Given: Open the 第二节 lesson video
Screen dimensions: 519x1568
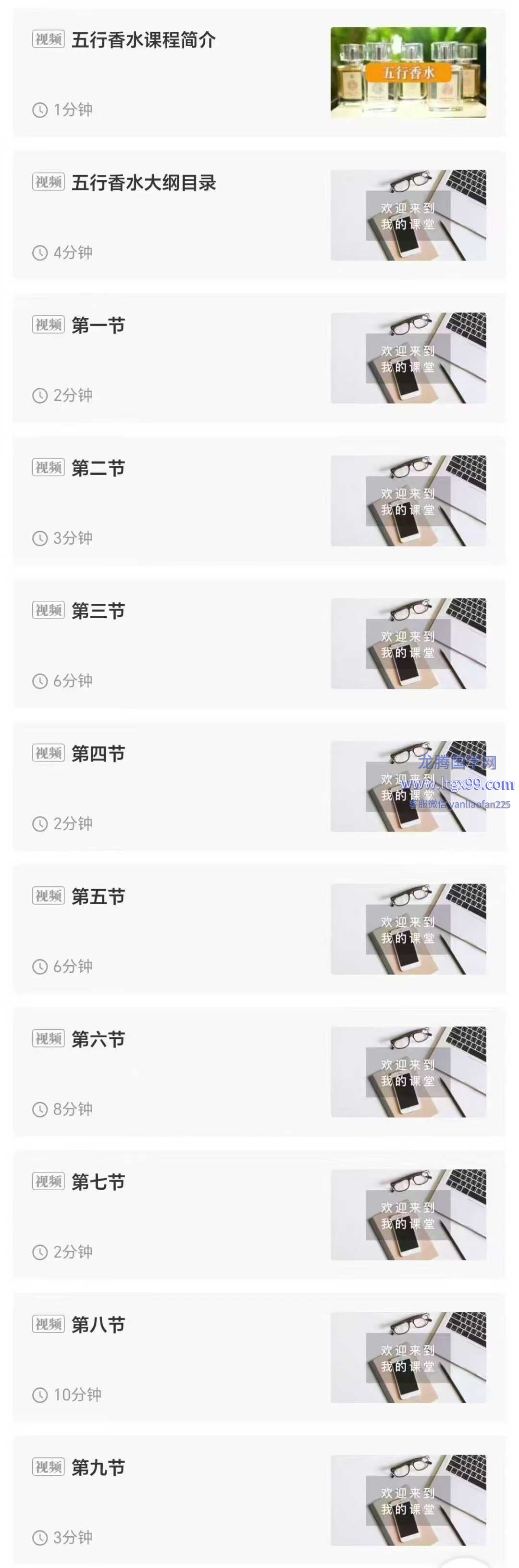Looking at the screenshot, I should tap(98, 469).
